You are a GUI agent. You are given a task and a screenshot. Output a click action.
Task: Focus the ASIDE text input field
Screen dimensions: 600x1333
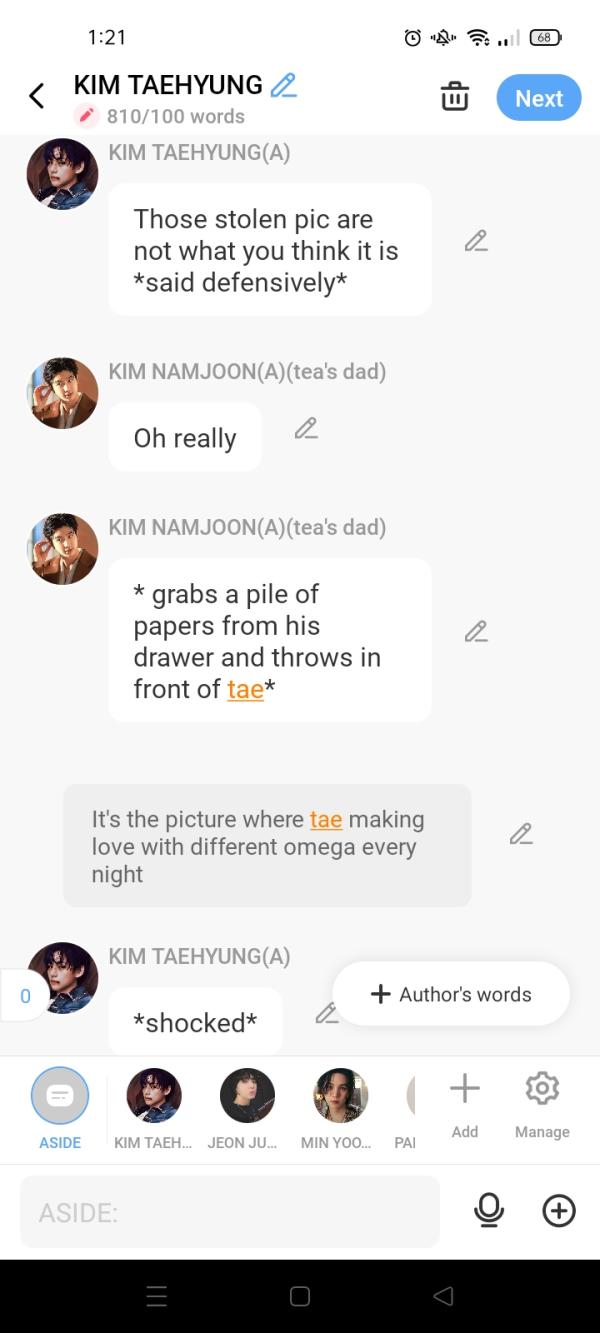tap(230, 1212)
